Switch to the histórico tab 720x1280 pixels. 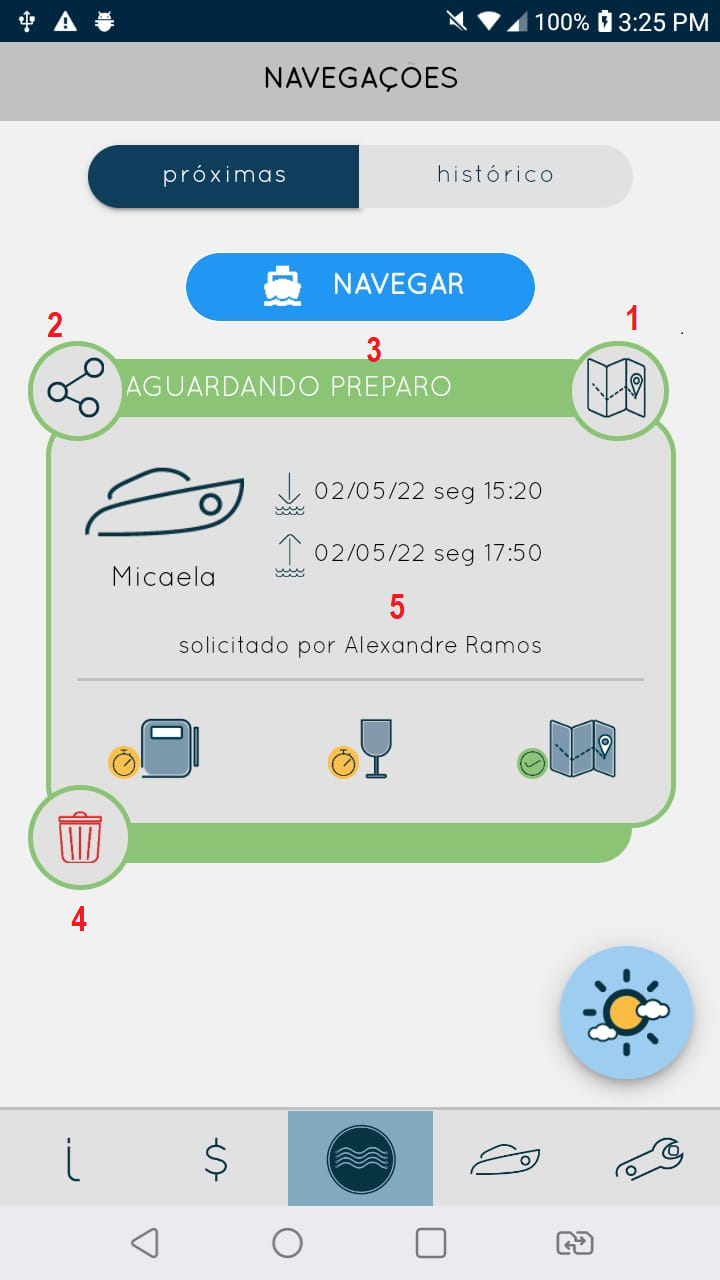496,176
